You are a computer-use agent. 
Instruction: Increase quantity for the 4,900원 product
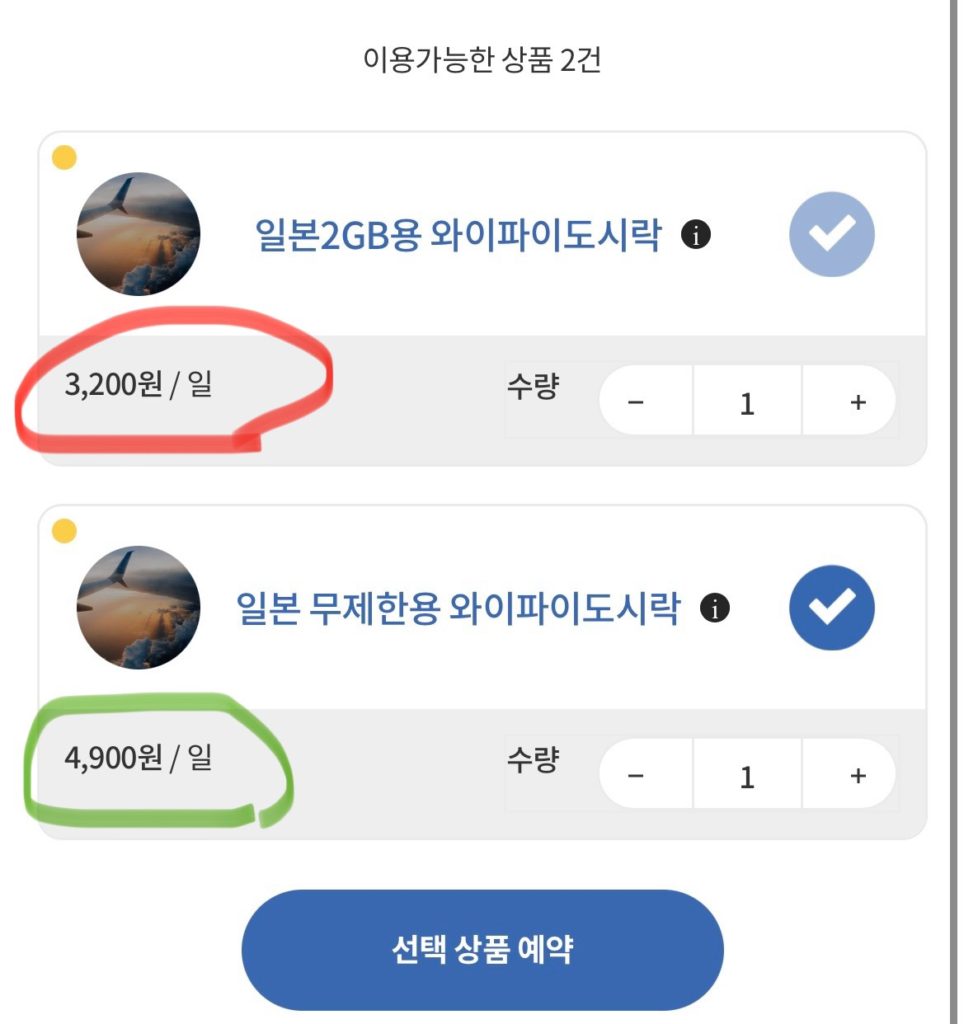tap(856, 776)
